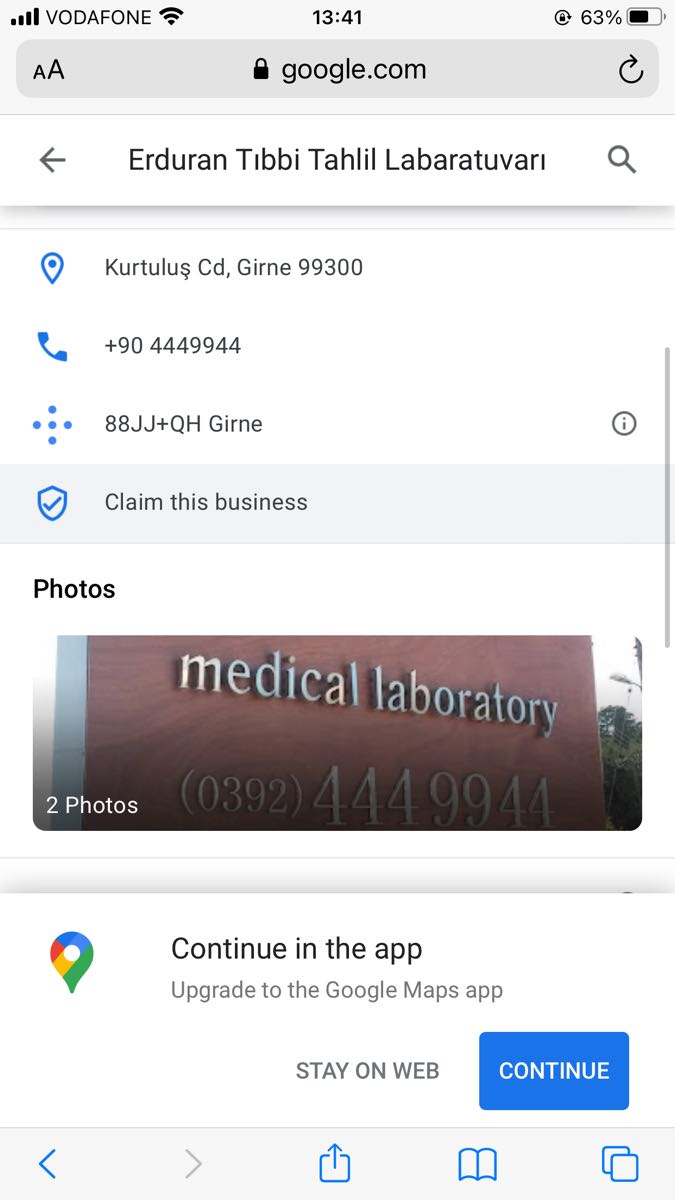The height and width of the screenshot is (1200, 675).
Task: Open plus code 88JJ+QH Girne row
Action: (183, 424)
